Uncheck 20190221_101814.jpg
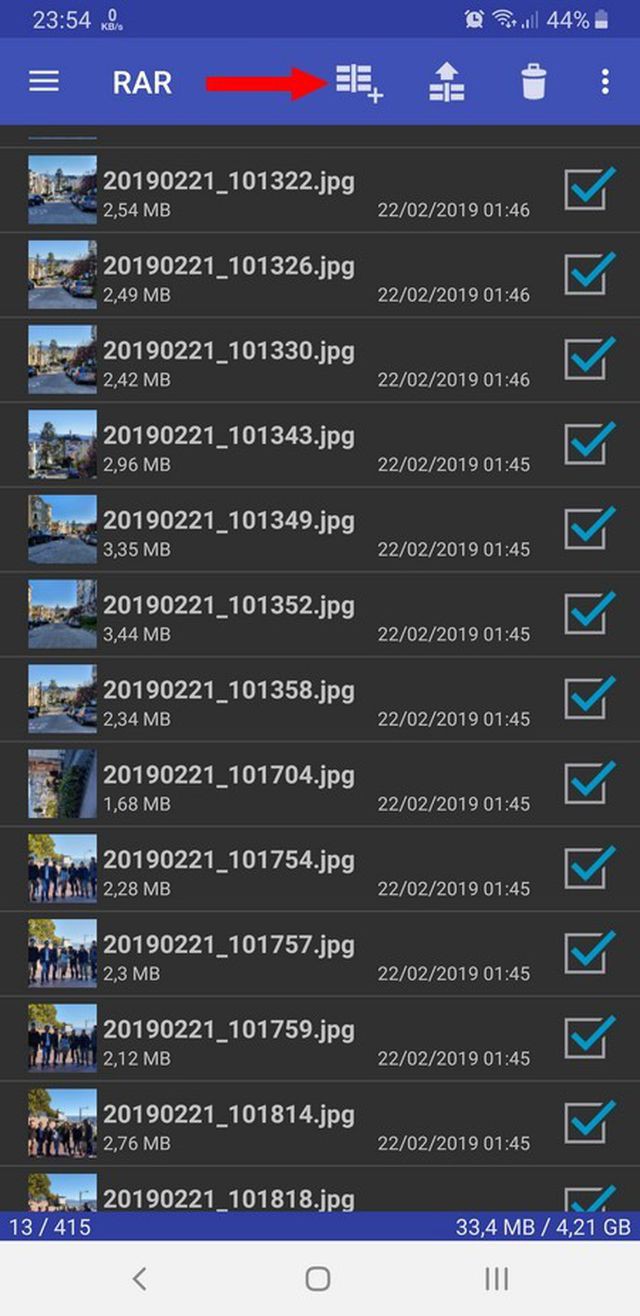Image resolution: width=640 pixels, height=1316 pixels. 589,1123
